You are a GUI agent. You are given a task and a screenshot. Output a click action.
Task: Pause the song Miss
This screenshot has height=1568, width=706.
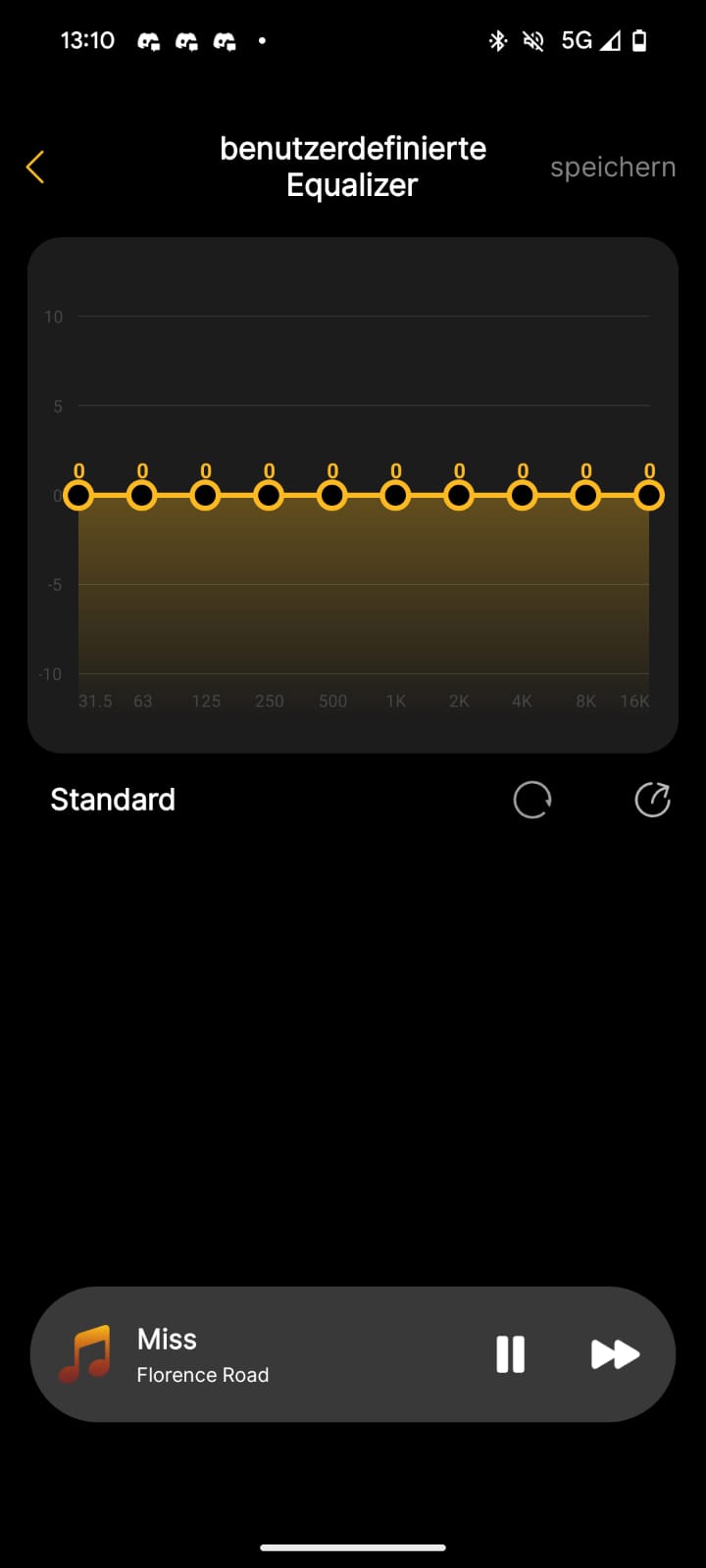[511, 1354]
